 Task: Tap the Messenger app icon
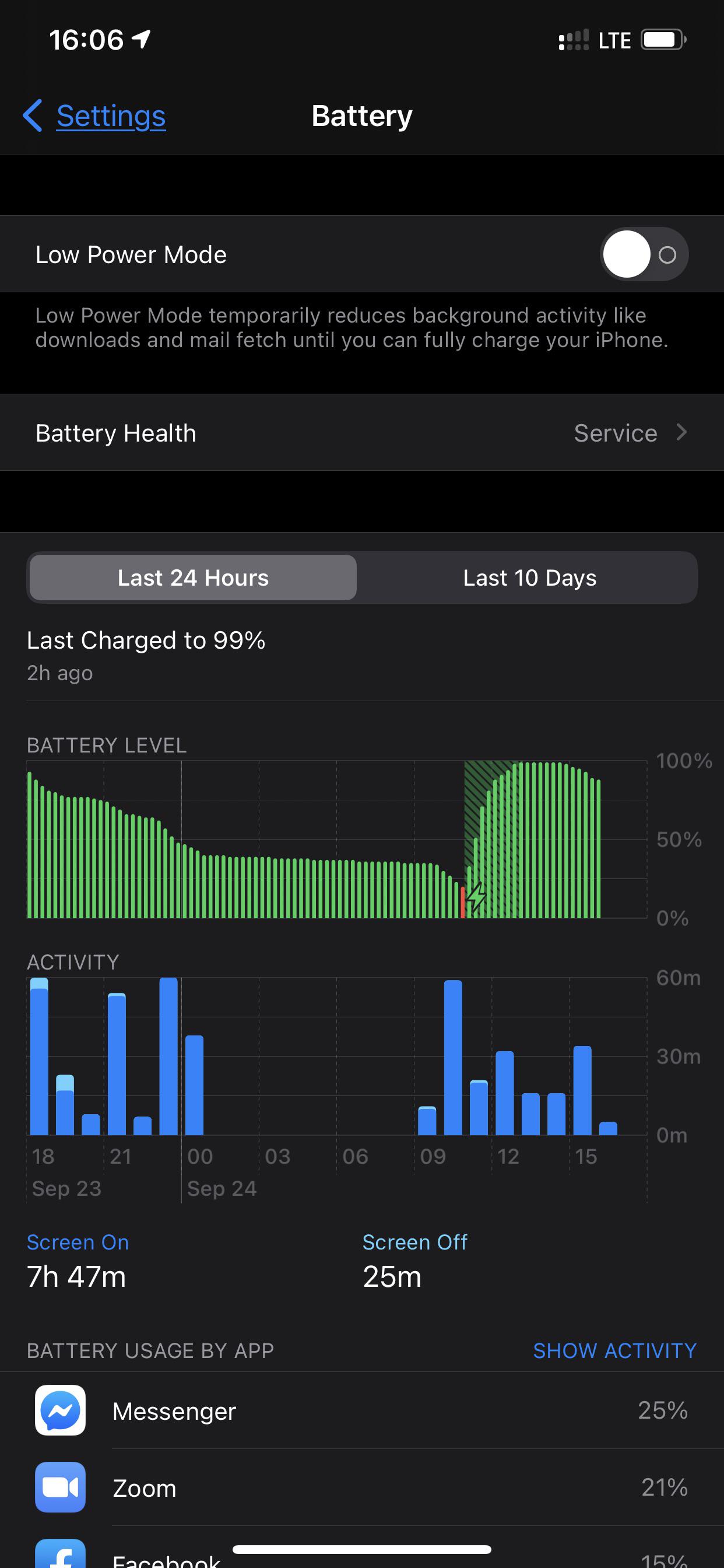[x=61, y=1410]
